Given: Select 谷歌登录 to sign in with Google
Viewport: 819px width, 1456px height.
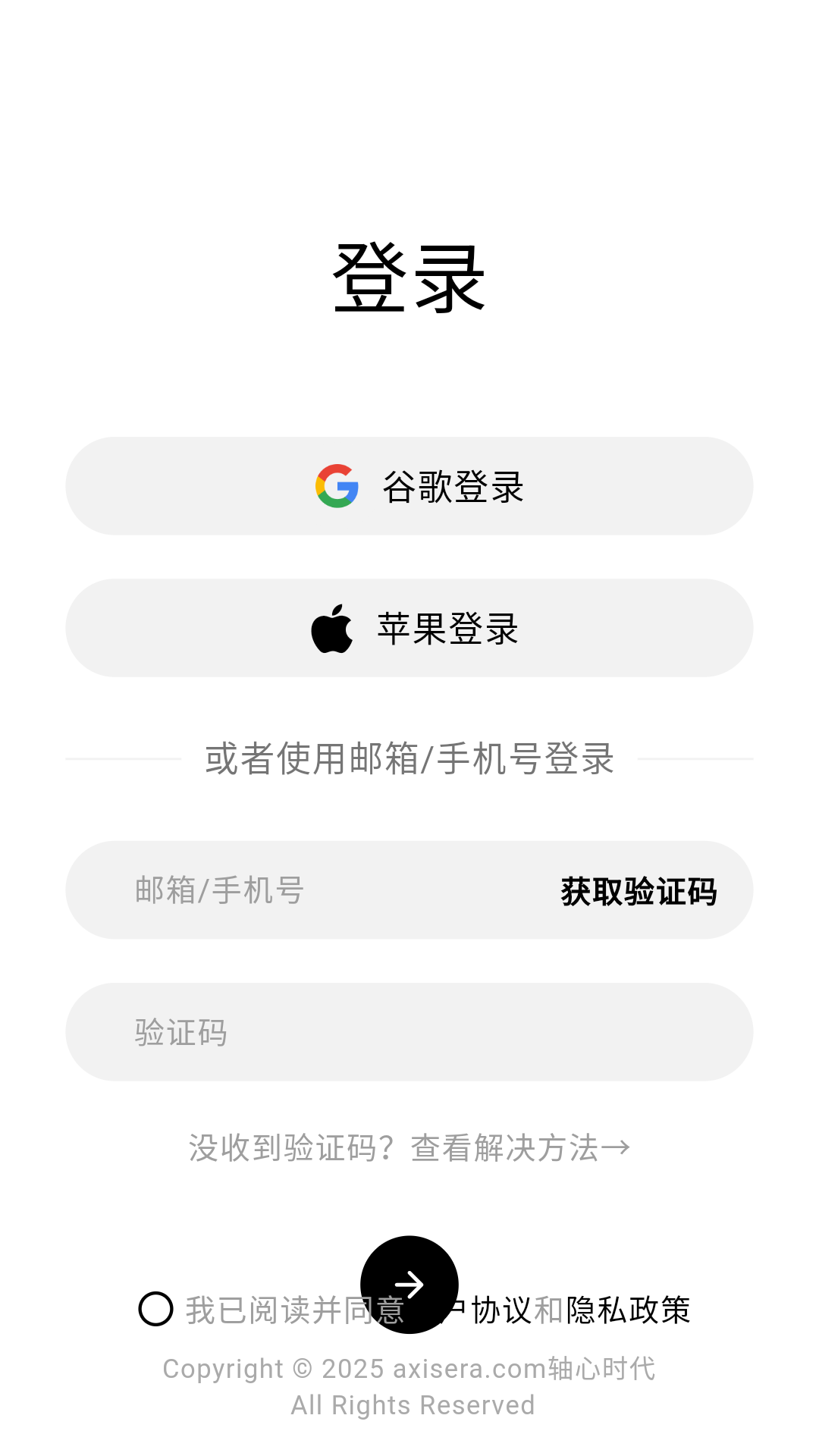Looking at the screenshot, I should [453, 486].
